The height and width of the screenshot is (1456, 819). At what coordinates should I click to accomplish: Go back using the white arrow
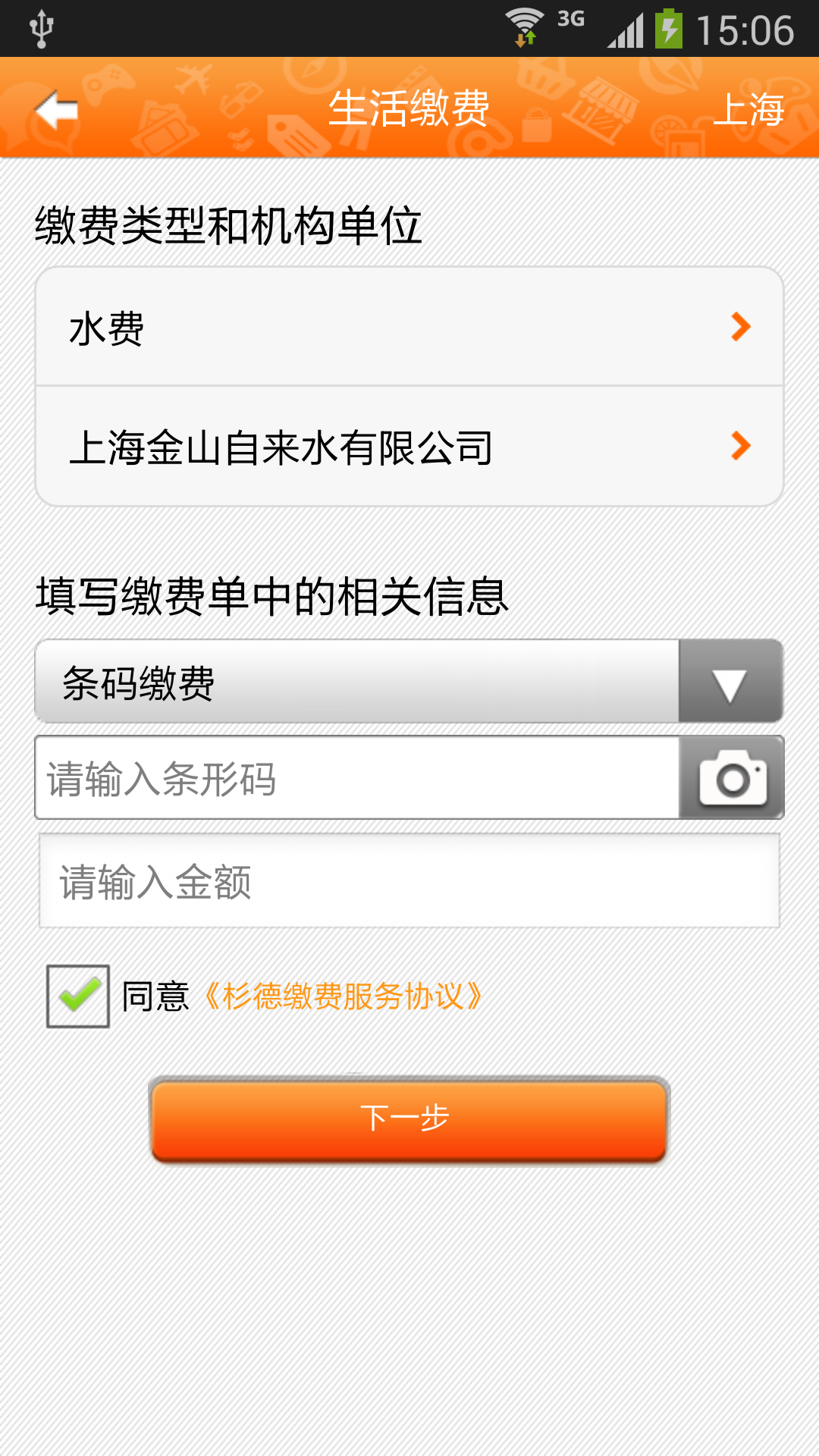click(x=57, y=111)
